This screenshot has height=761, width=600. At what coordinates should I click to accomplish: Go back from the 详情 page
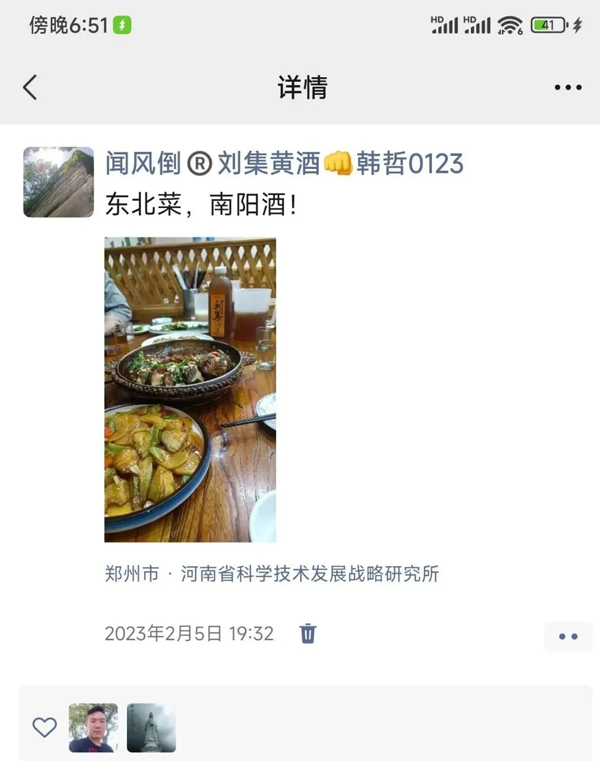point(30,88)
